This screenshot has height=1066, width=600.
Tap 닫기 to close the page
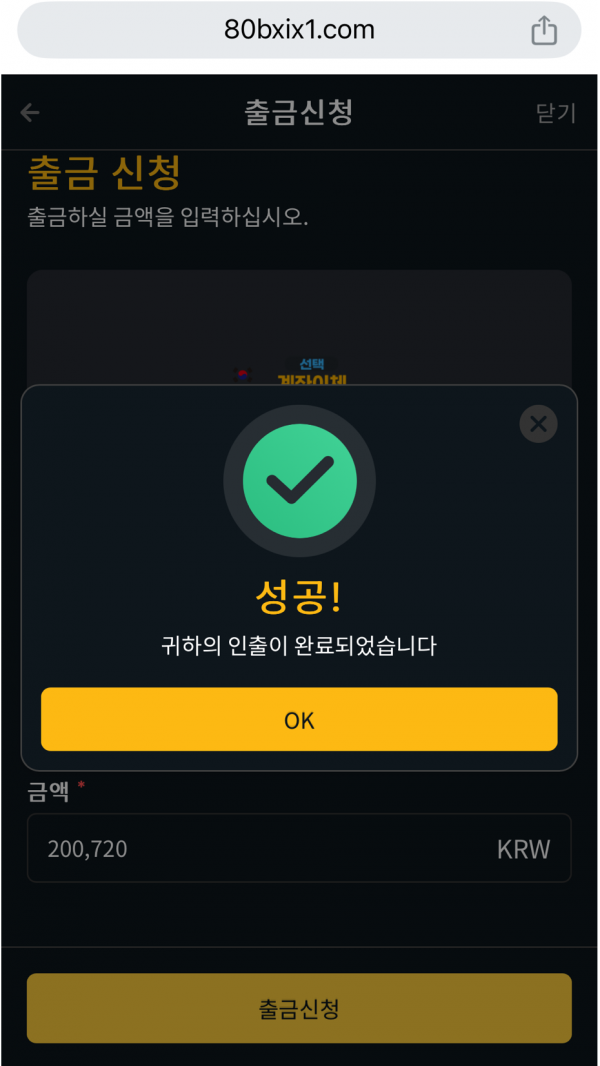556,113
